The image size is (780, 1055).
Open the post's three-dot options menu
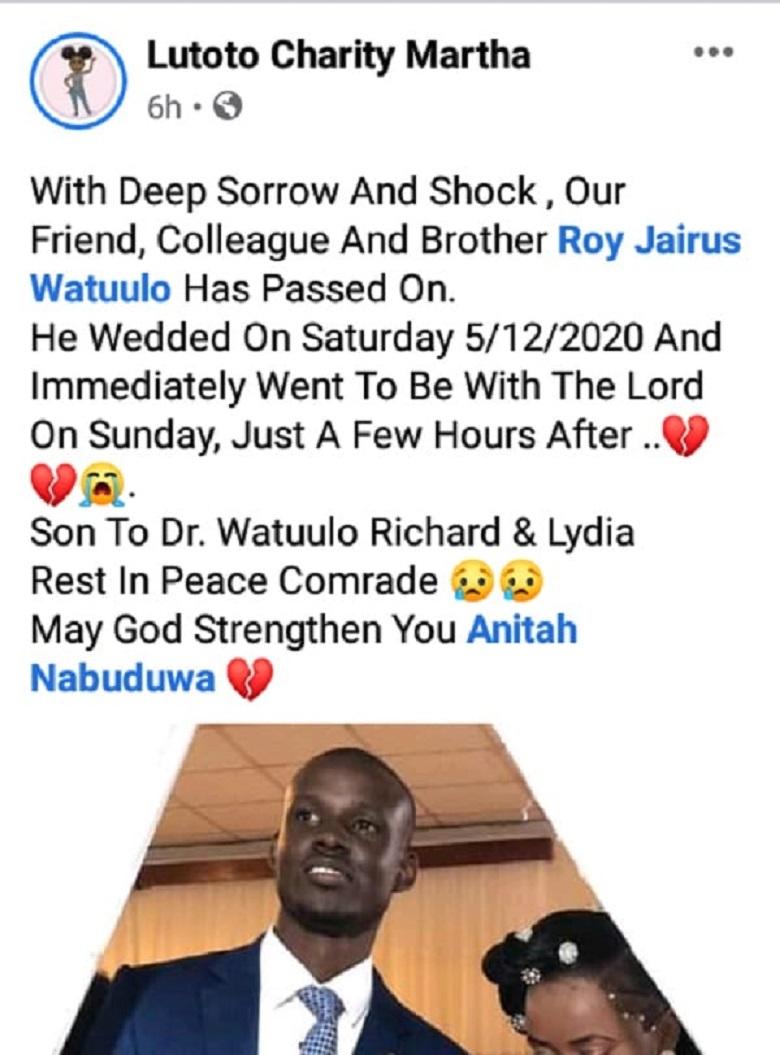(713, 53)
